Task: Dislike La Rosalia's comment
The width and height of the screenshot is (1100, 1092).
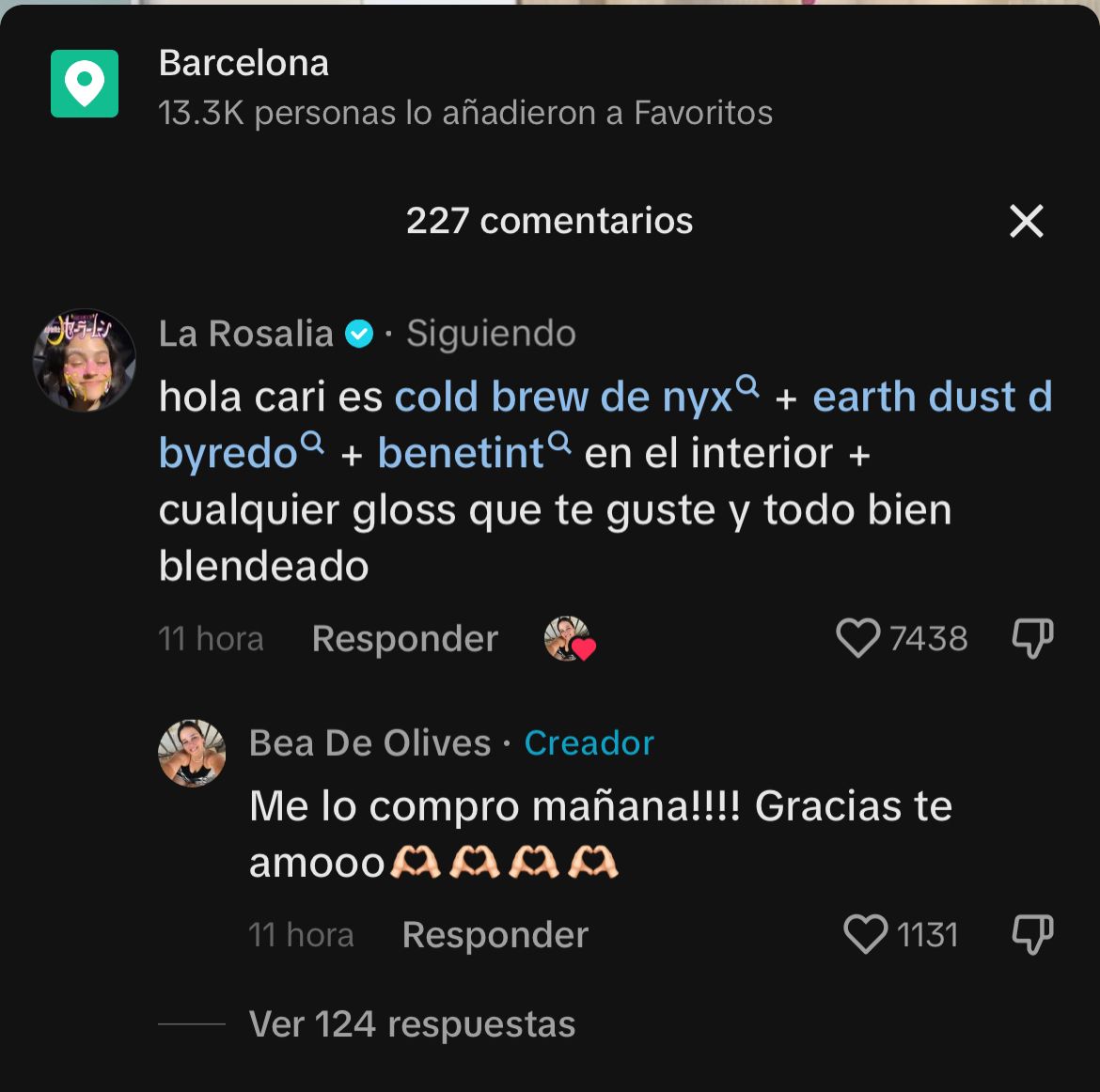Action: (x=1031, y=639)
